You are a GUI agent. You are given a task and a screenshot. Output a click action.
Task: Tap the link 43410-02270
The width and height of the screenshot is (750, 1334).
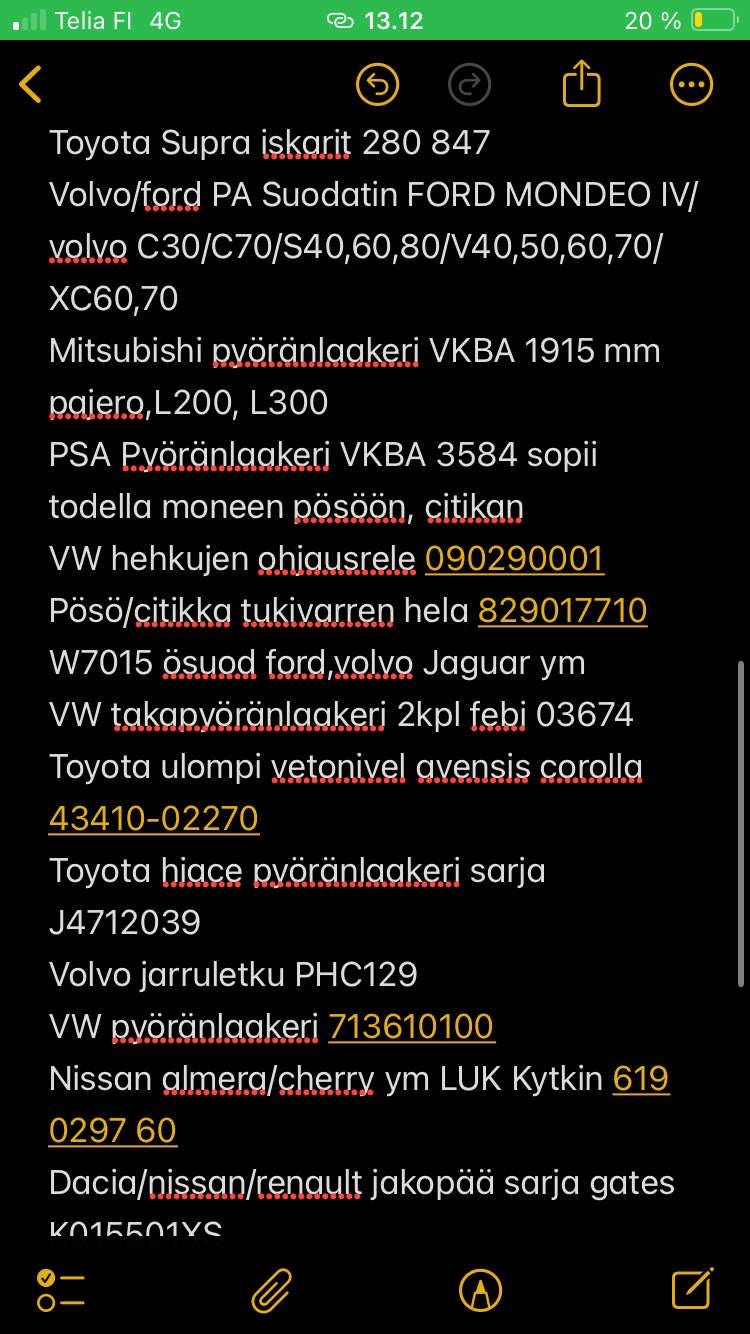pos(154,818)
